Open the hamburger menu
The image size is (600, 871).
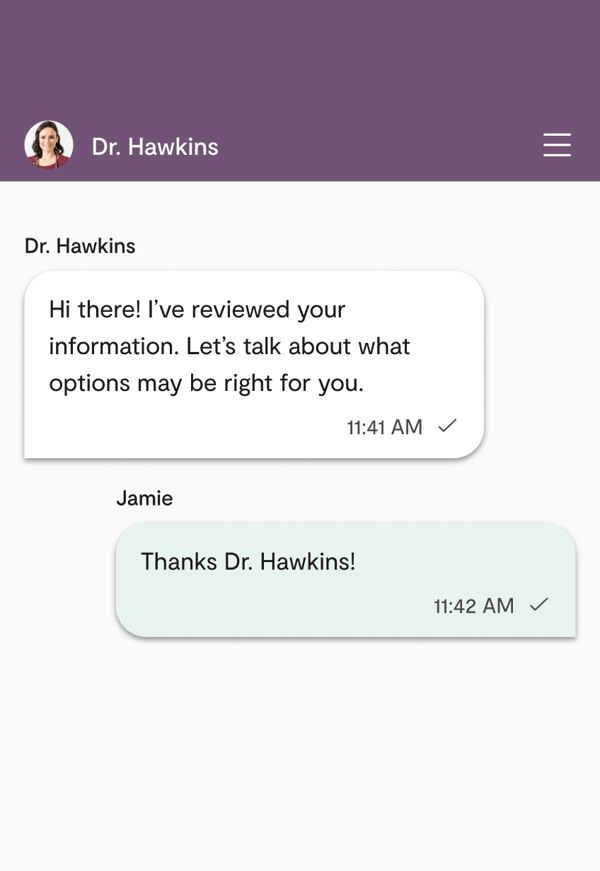(557, 145)
